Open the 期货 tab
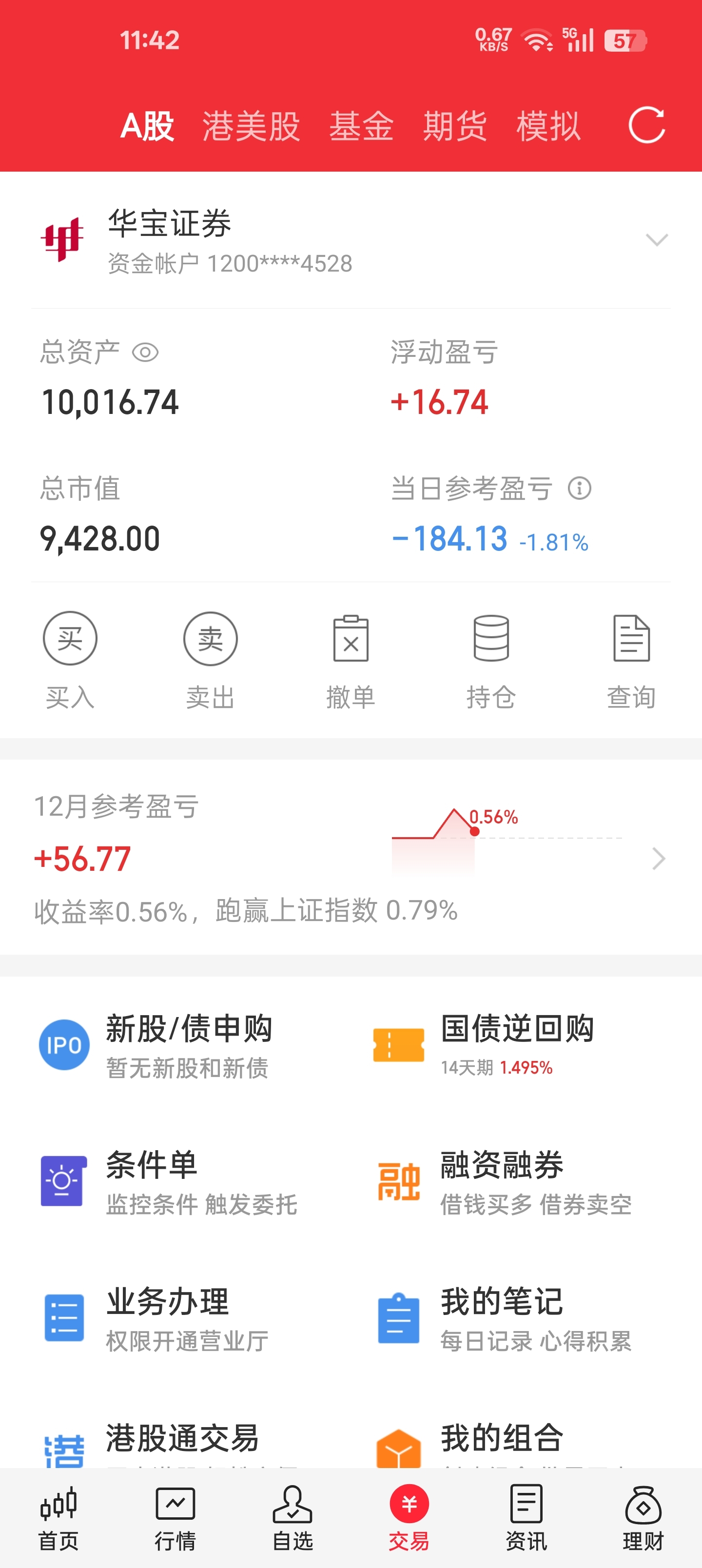Screen dimensions: 702x1568 click(455, 126)
